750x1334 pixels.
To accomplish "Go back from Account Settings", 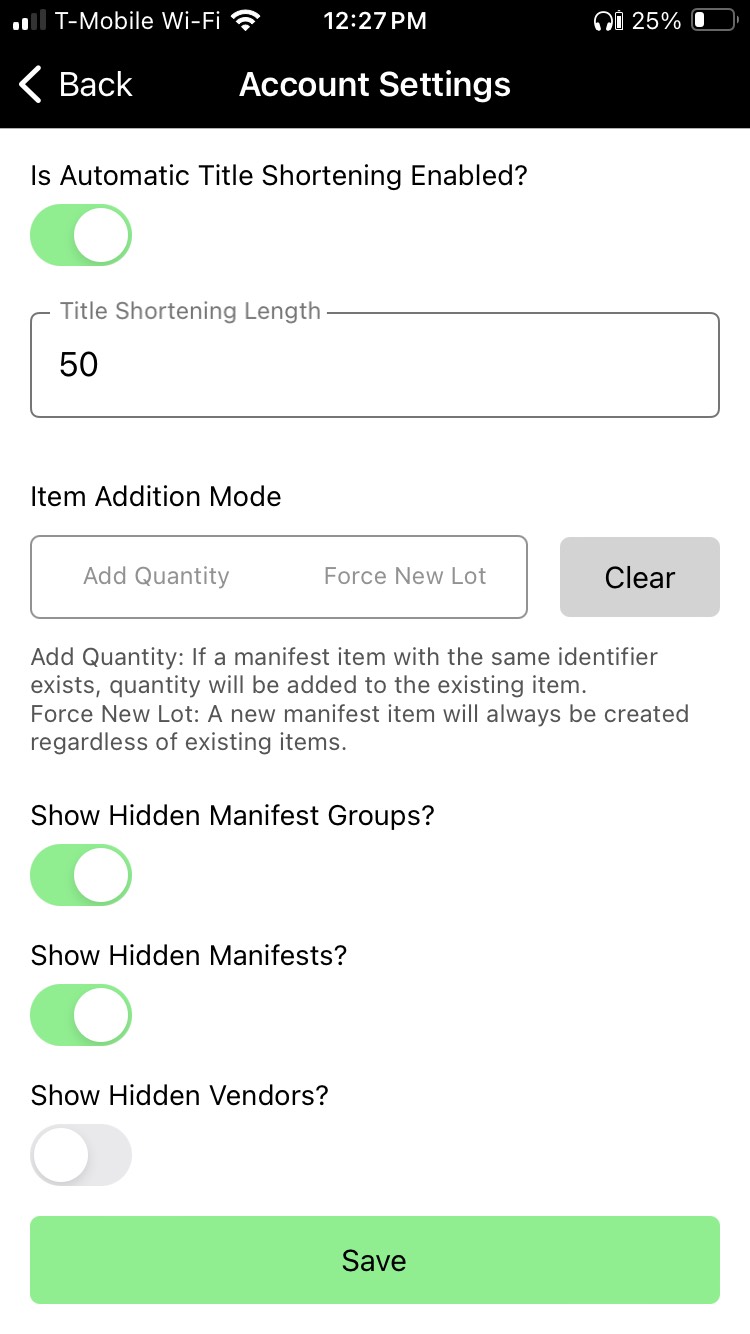I will click(75, 85).
